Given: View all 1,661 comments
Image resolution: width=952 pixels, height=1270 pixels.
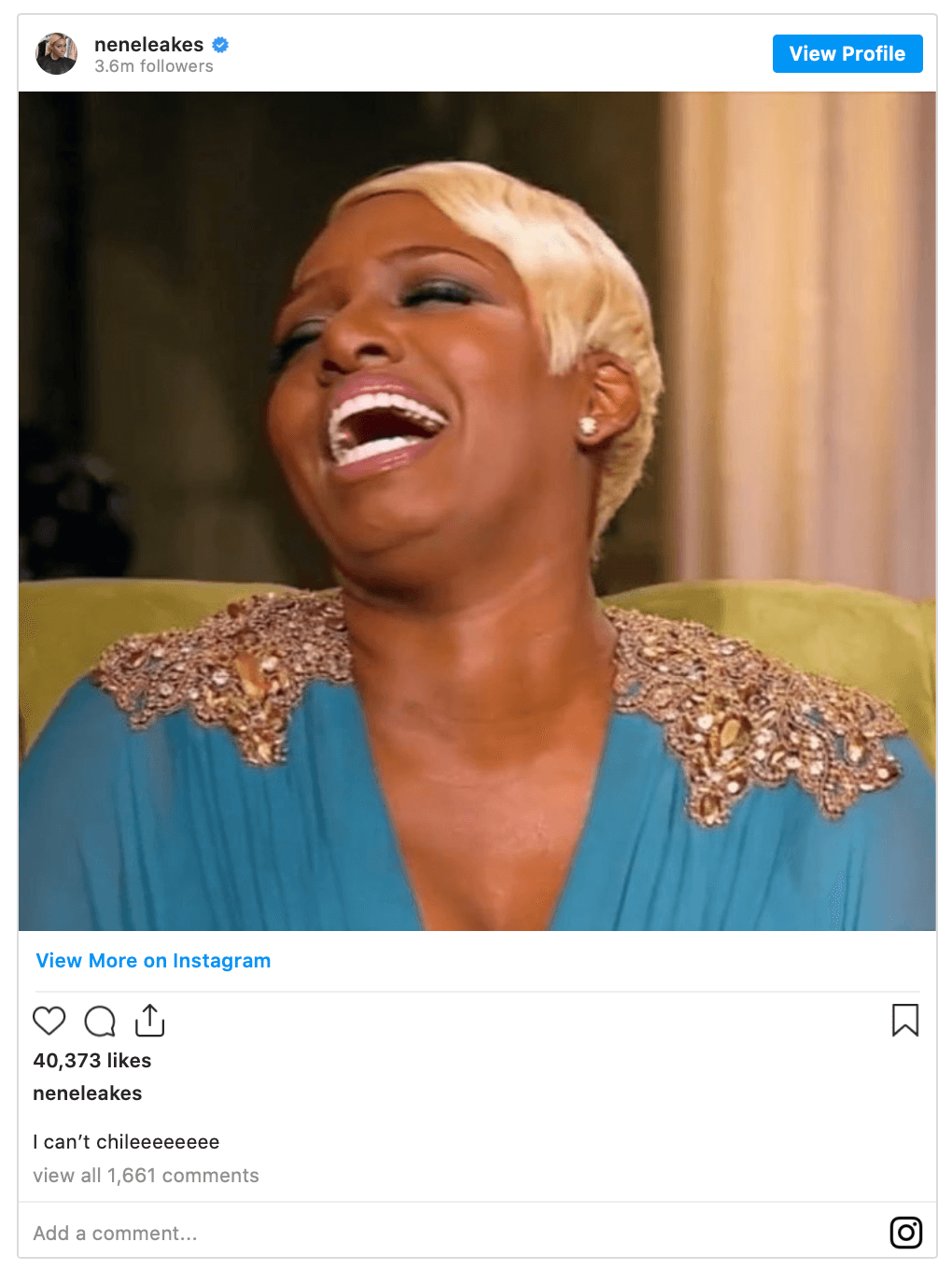Looking at the screenshot, I should click(x=146, y=1176).
